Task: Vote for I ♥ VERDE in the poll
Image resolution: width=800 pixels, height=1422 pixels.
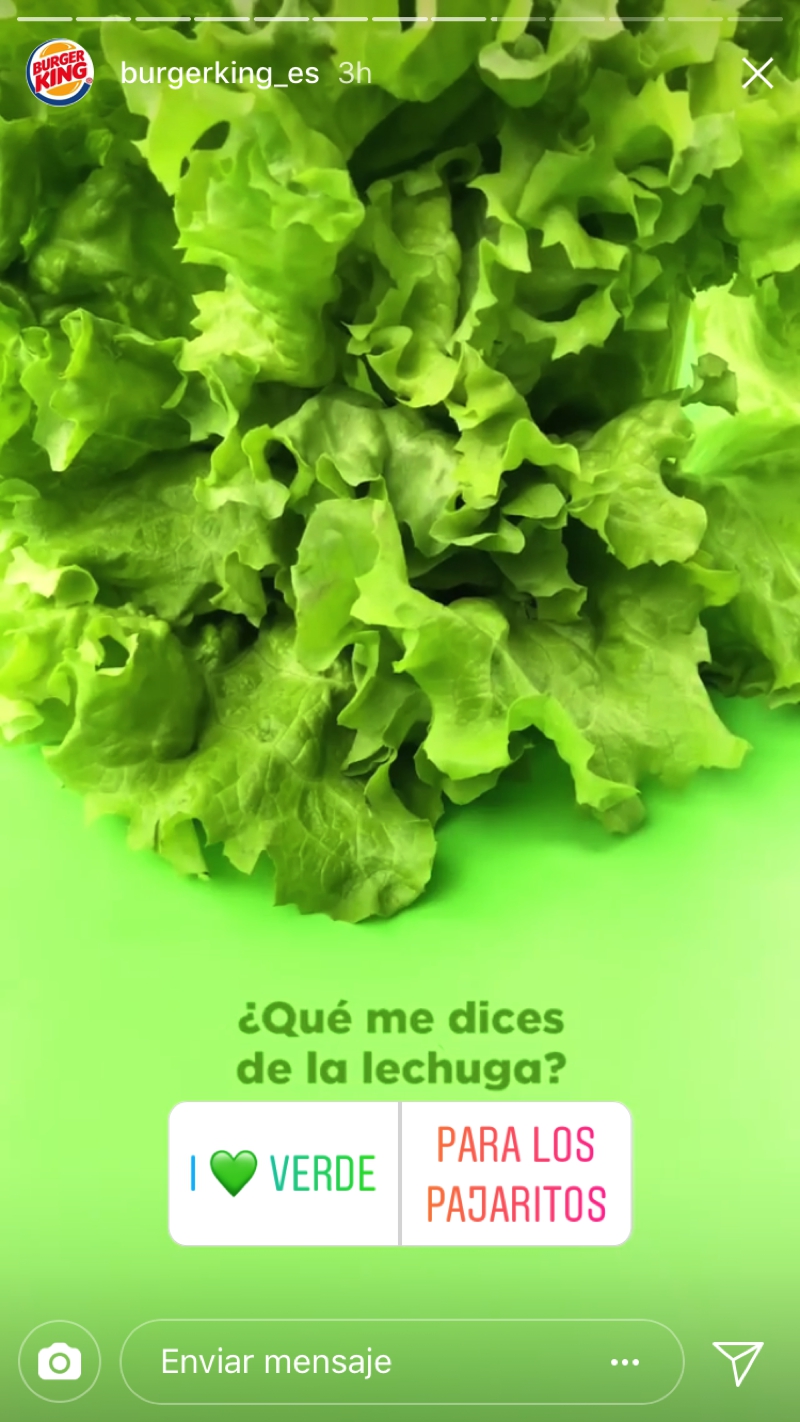Action: coord(284,1174)
